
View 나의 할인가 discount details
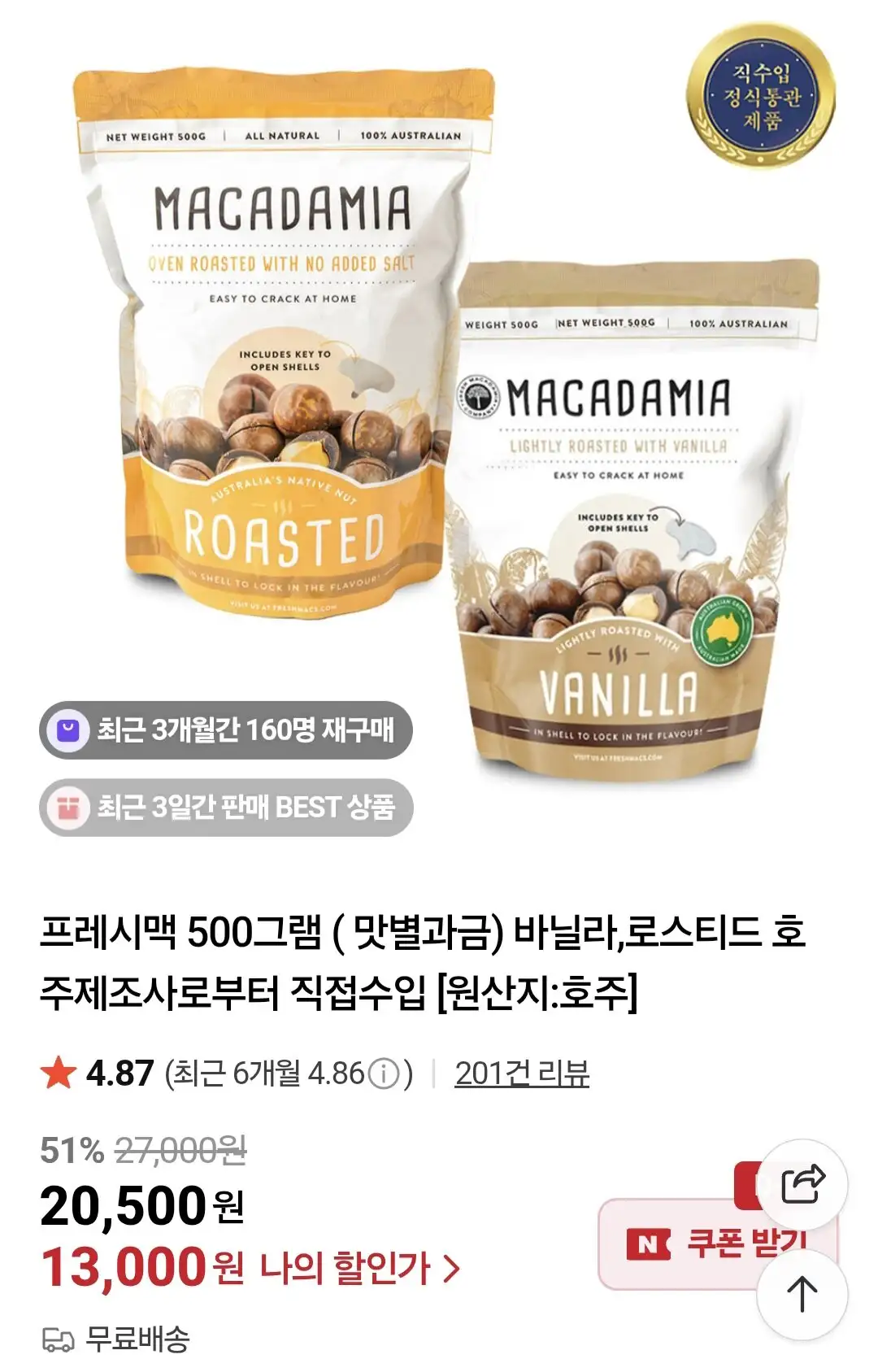358,1268
